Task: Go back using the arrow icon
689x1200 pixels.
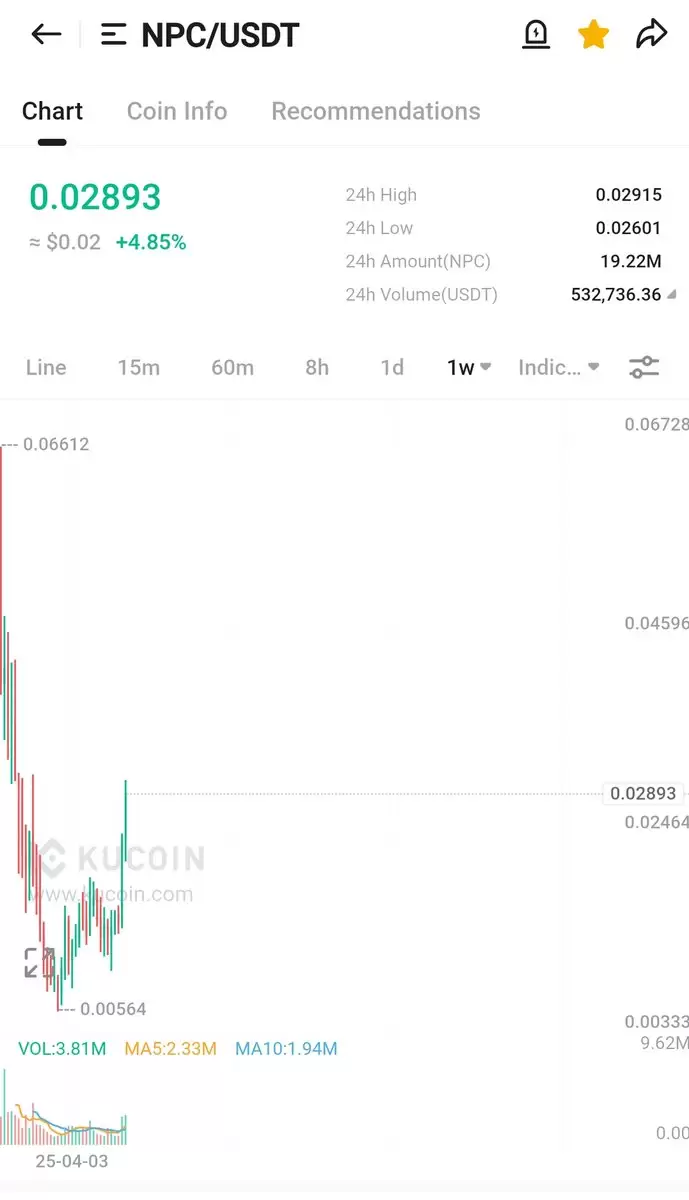Action: 46,34
